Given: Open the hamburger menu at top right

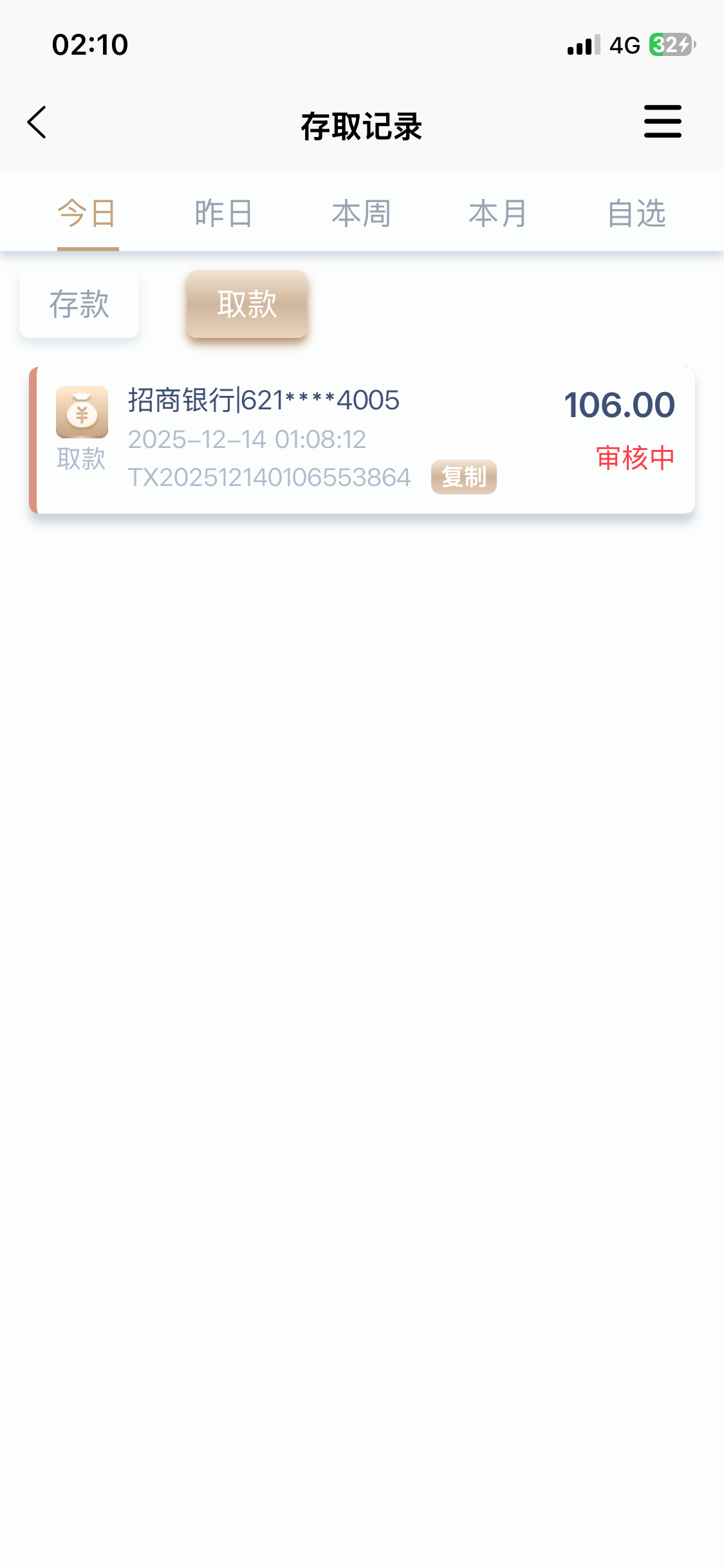Looking at the screenshot, I should tap(662, 122).
